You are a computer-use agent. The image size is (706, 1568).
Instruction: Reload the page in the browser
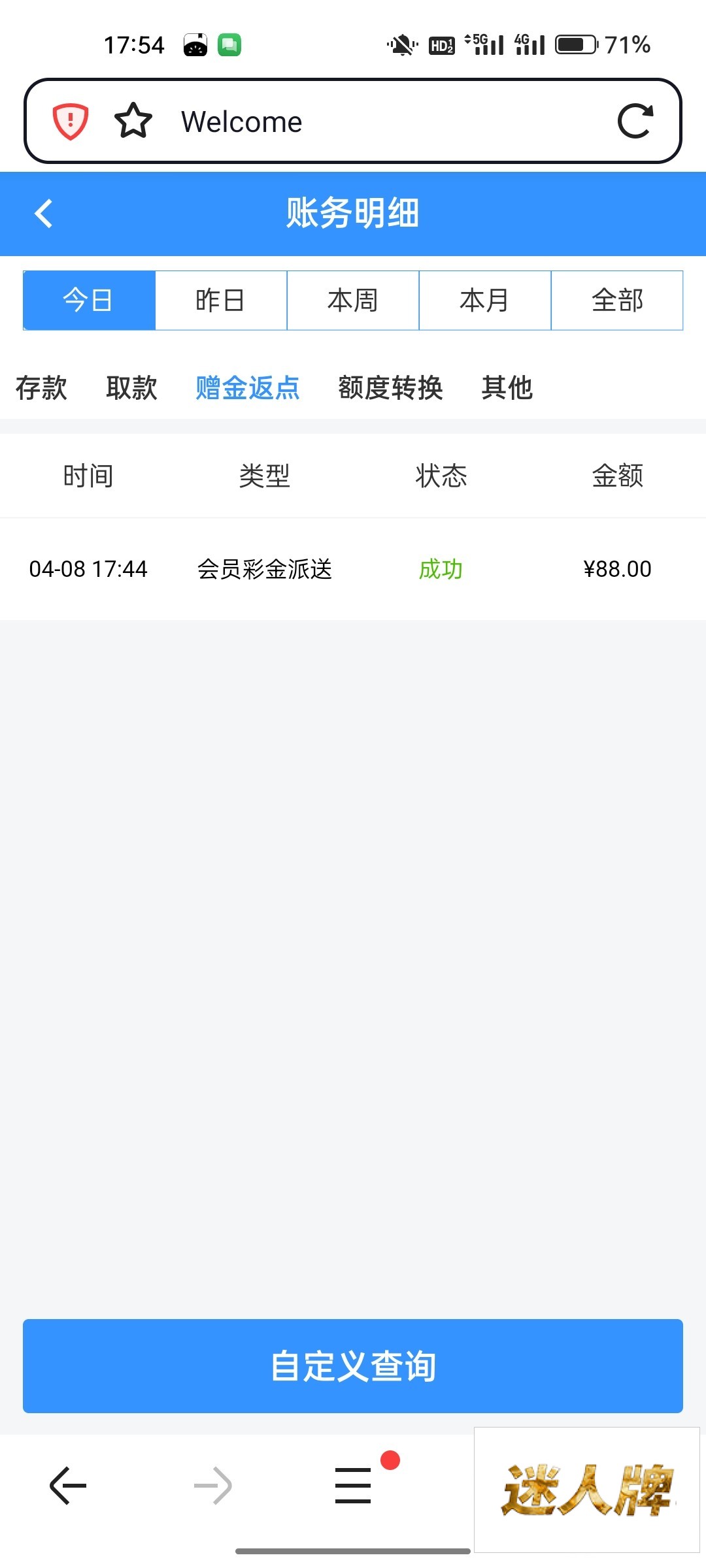pyautogui.click(x=635, y=121)
